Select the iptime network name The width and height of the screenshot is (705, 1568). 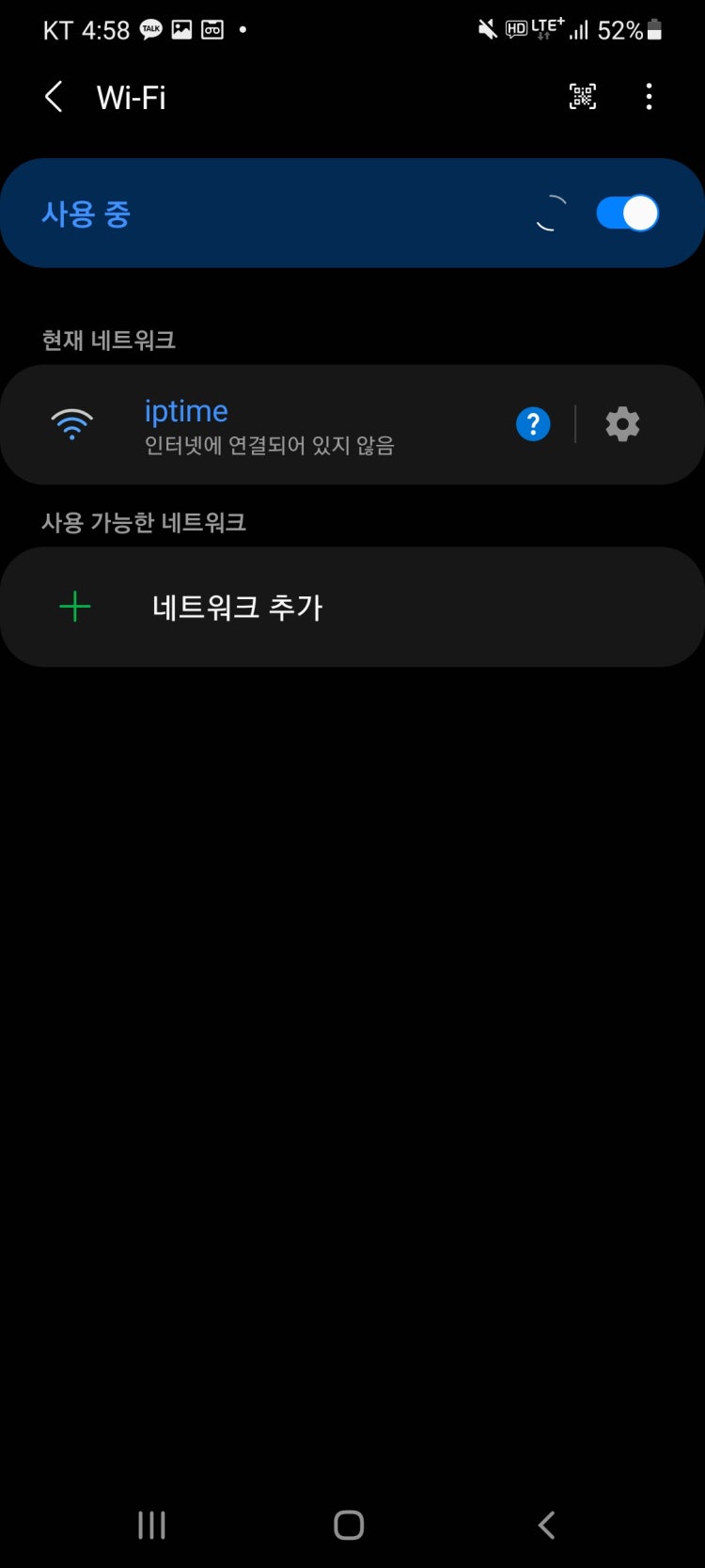pyautogui.click(x=186, y=410)
